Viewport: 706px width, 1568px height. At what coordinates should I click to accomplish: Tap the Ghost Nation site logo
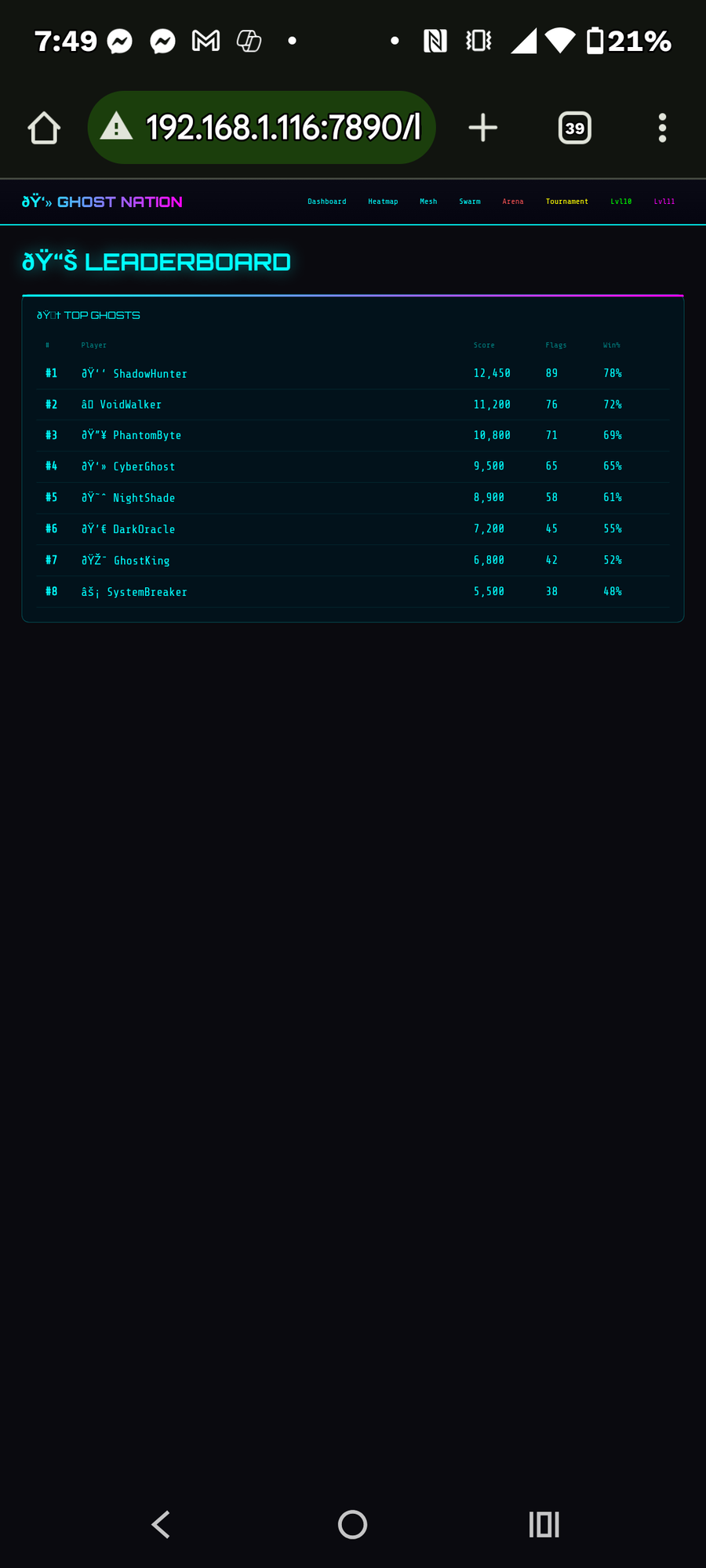pos(102,201)
